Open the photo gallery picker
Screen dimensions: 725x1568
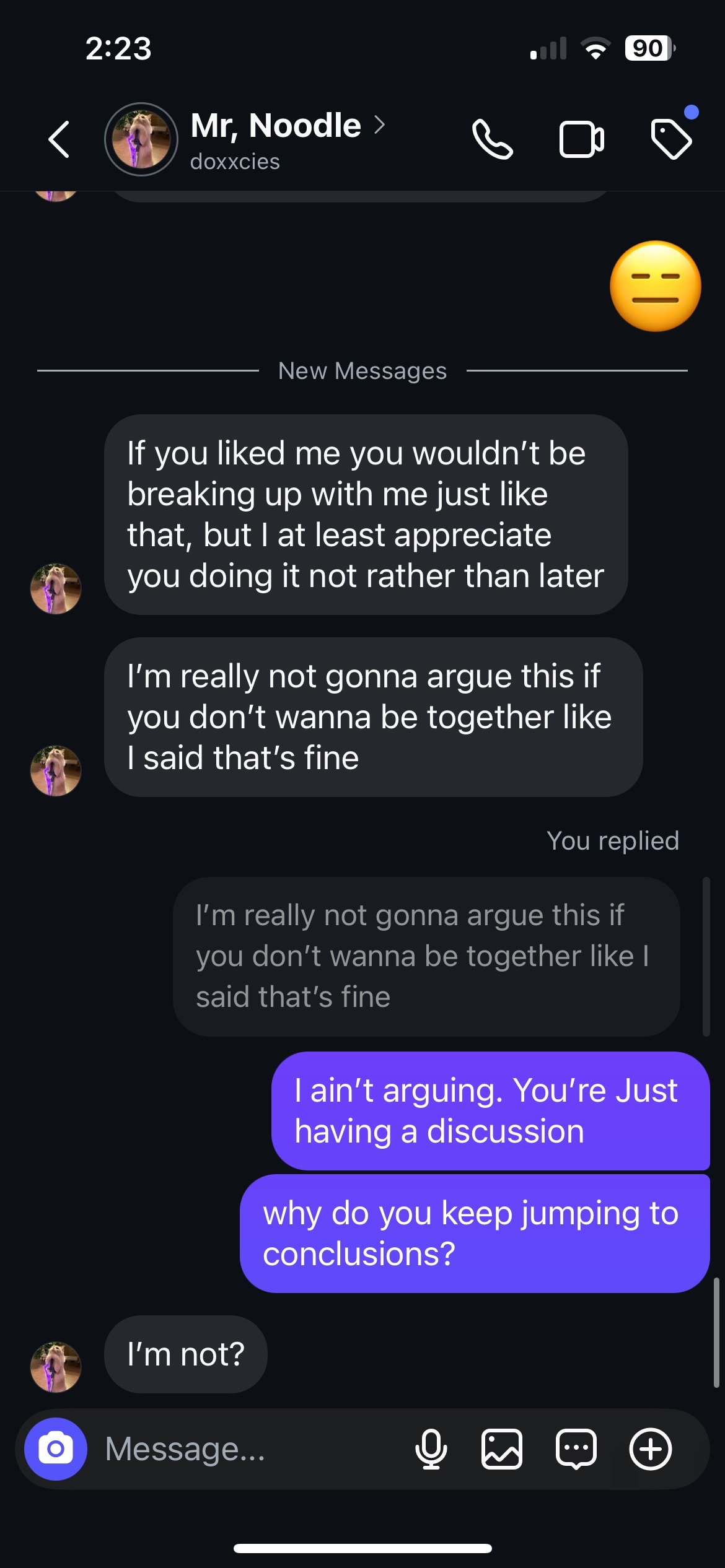click(502, 1449)
